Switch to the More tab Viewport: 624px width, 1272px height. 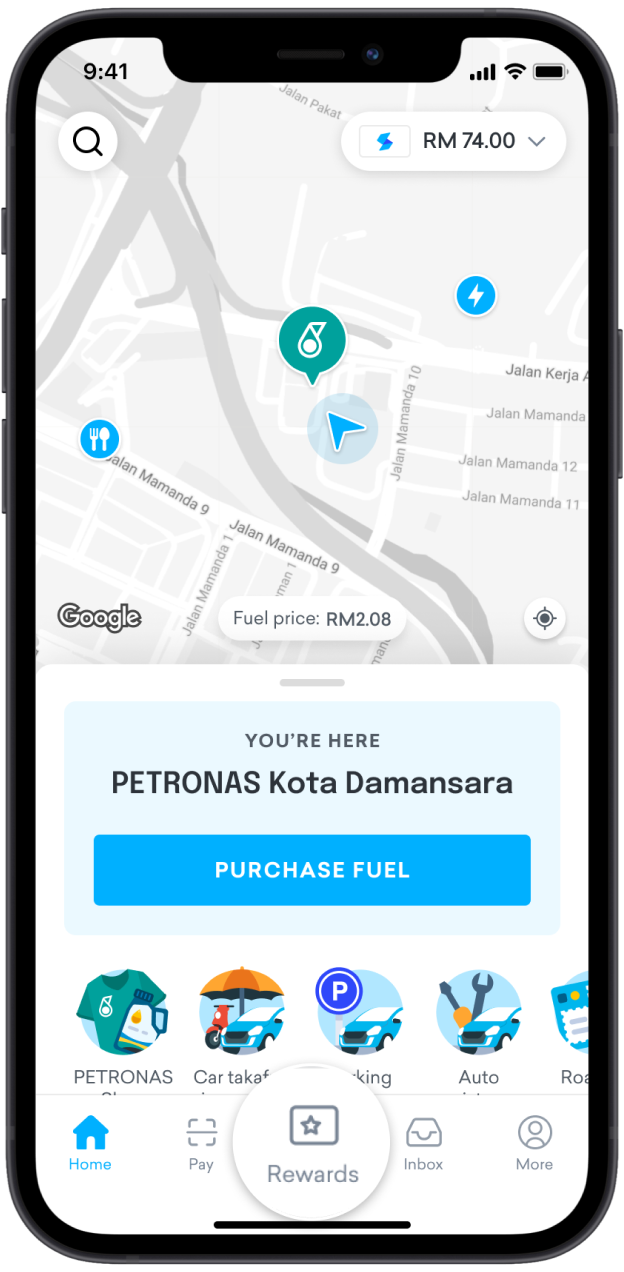point(534,1142)
